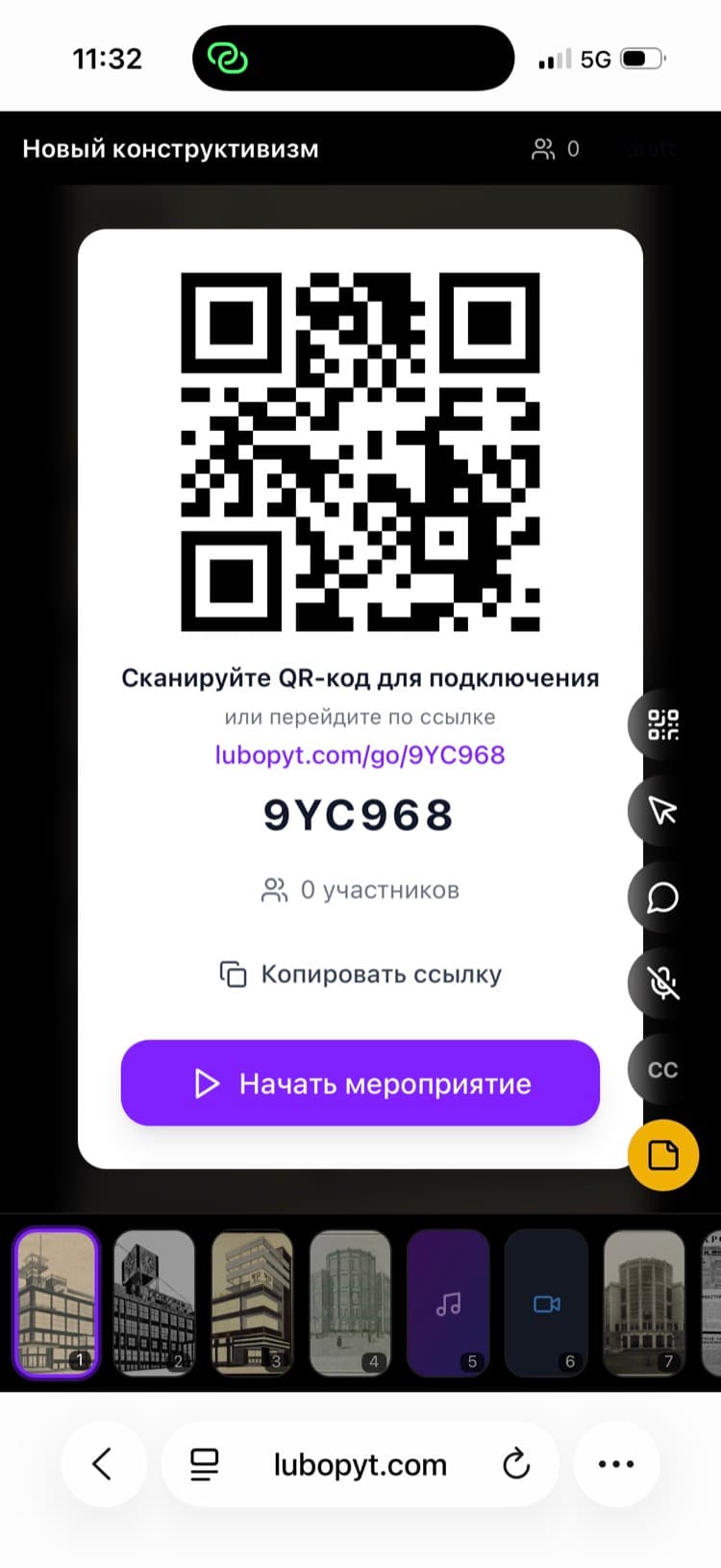Toggle the QR code side button
Viewport: 721px width, 1568px height.
tap(662, 725)
